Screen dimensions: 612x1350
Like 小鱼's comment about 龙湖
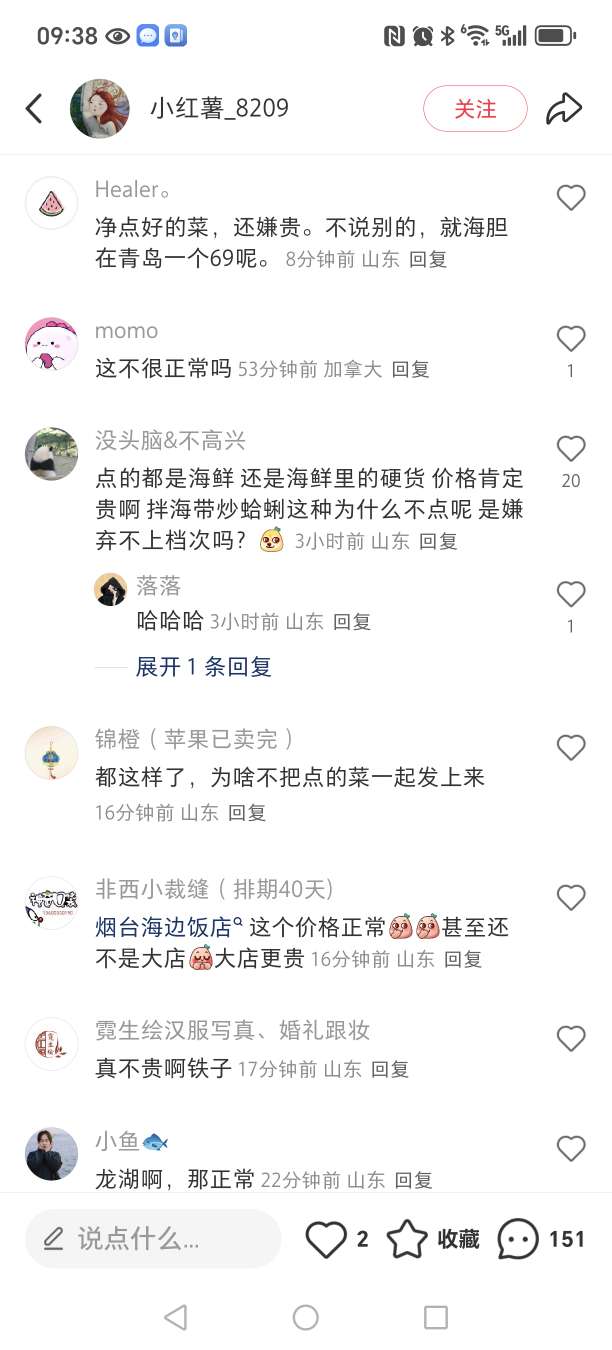click(x=571, y=1149)
